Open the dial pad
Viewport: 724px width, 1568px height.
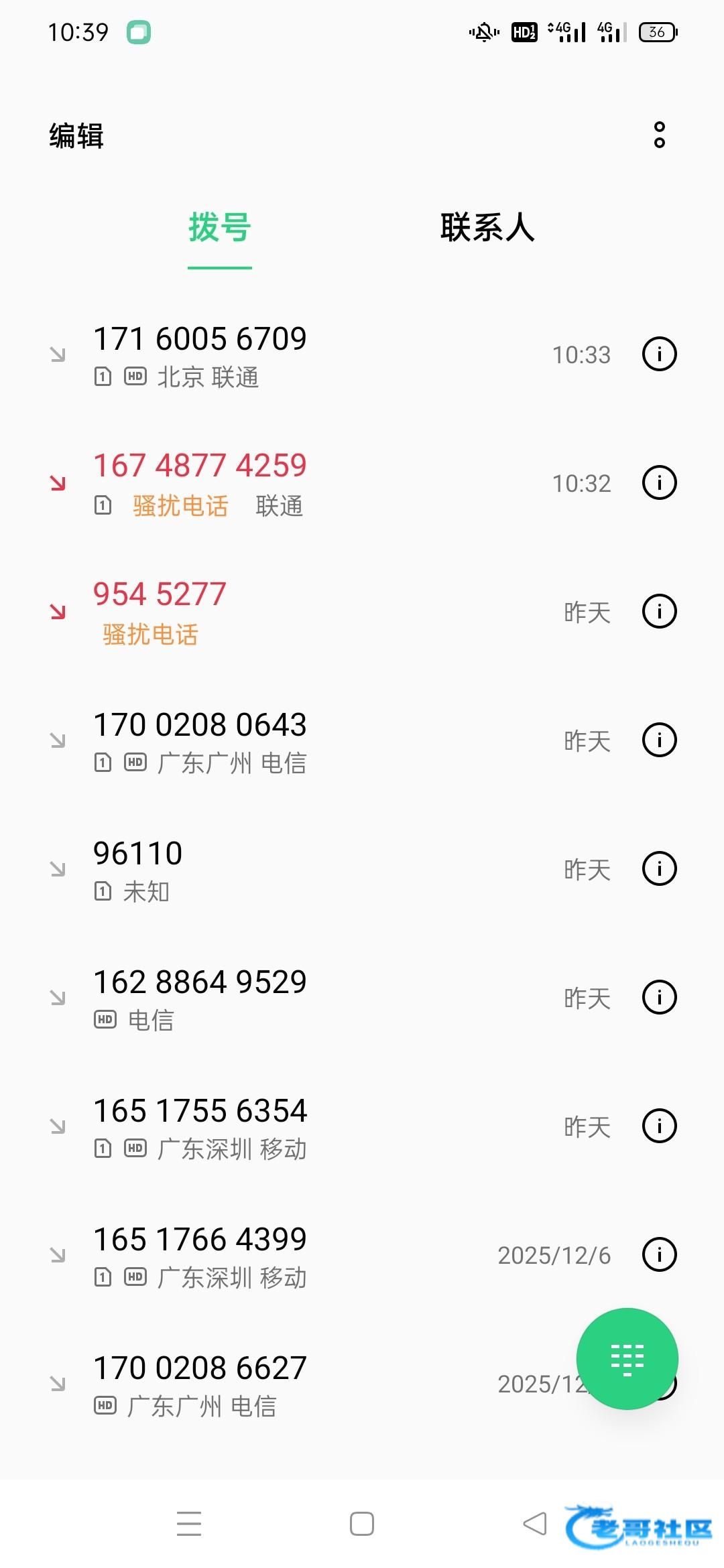pos(627,1359)
